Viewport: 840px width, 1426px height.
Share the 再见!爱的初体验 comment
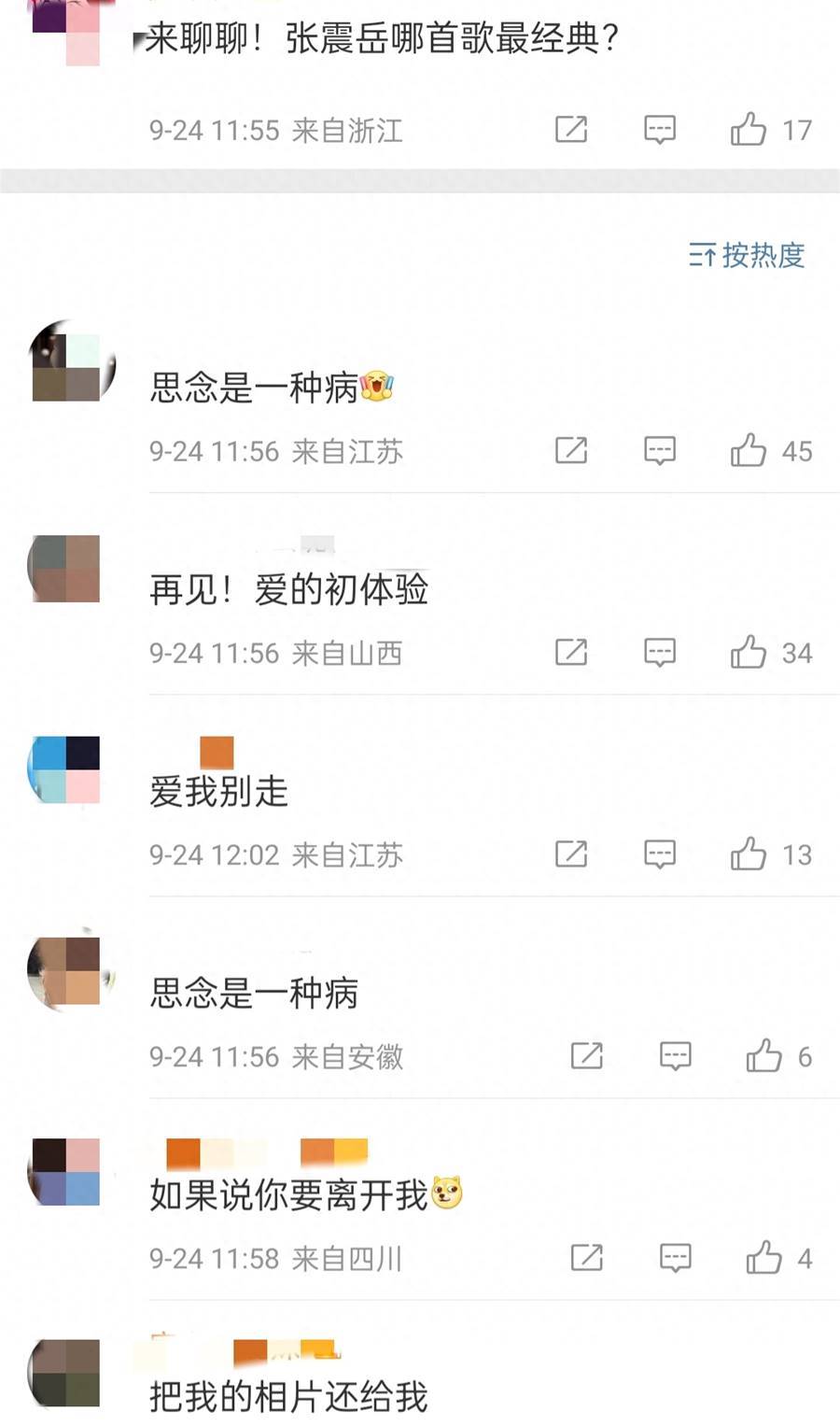[571, 652]
